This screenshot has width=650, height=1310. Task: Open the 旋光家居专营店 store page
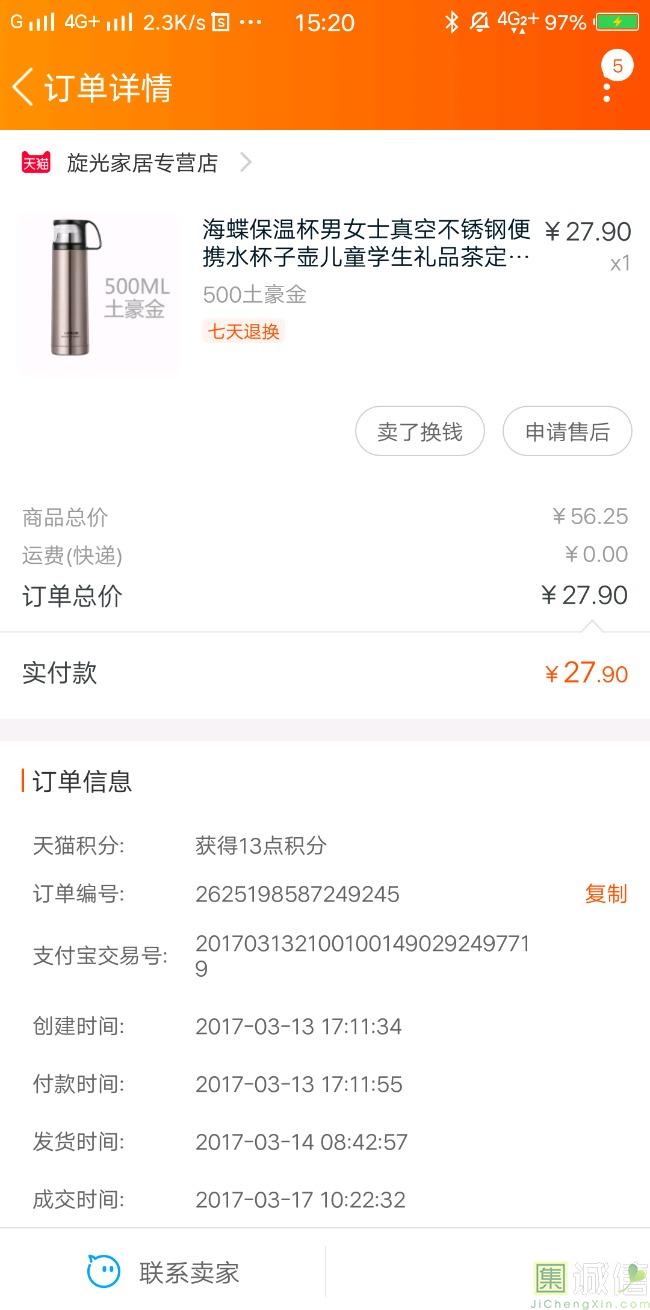coord(142,163)
